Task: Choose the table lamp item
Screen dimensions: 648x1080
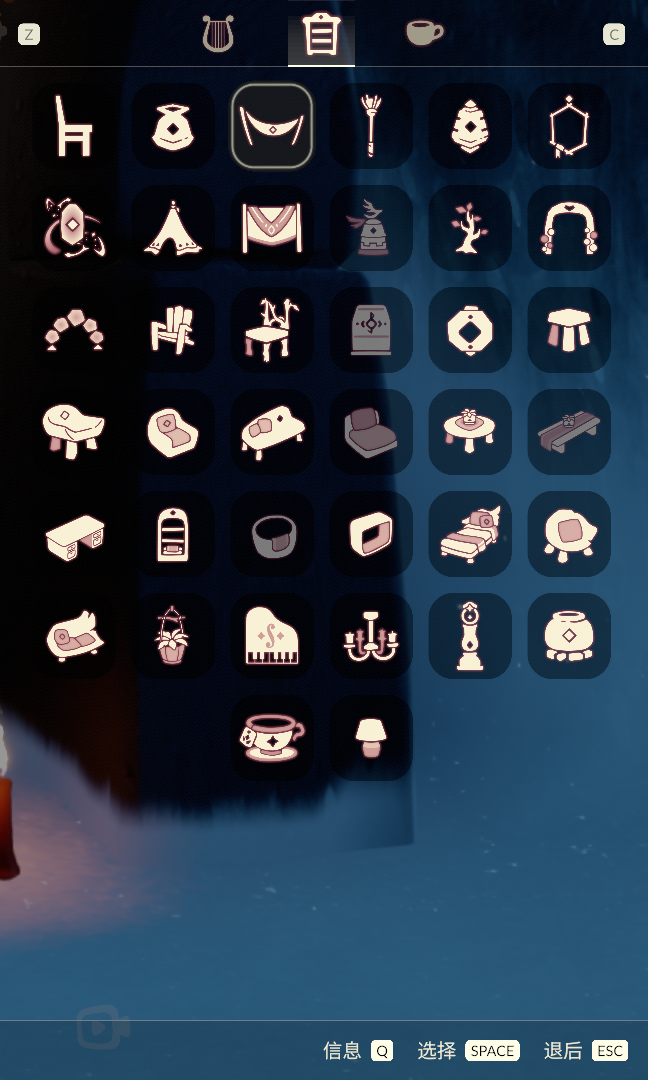Action: pos(371,739)
